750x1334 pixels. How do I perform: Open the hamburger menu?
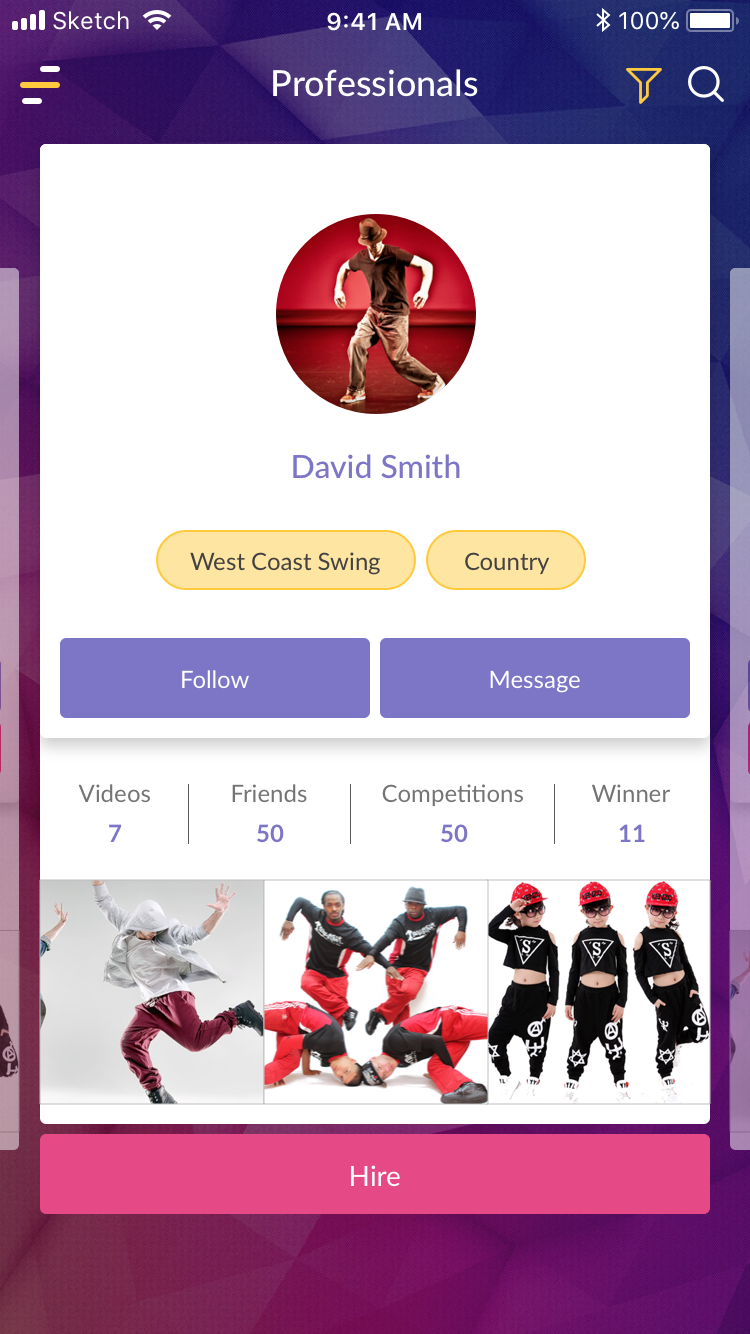pyautogui.click(x=40, y=85)
